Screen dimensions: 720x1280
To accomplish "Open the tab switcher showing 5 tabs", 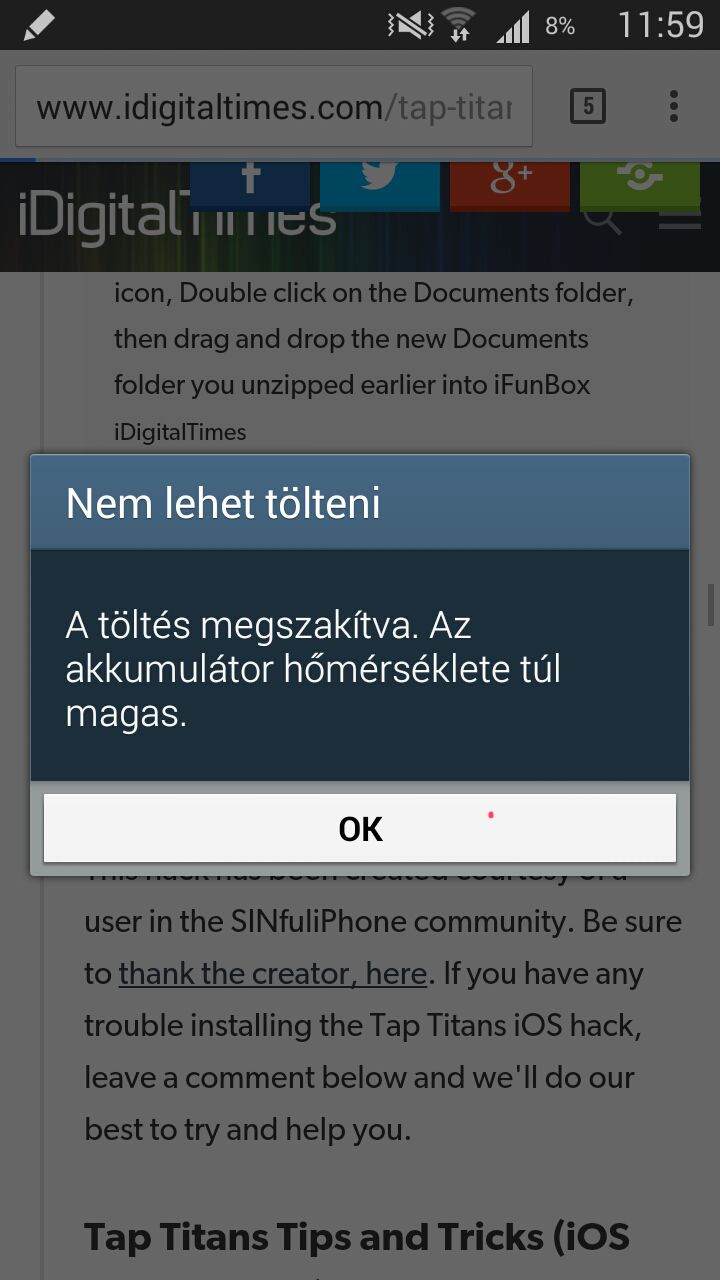I will coord(588,106).
